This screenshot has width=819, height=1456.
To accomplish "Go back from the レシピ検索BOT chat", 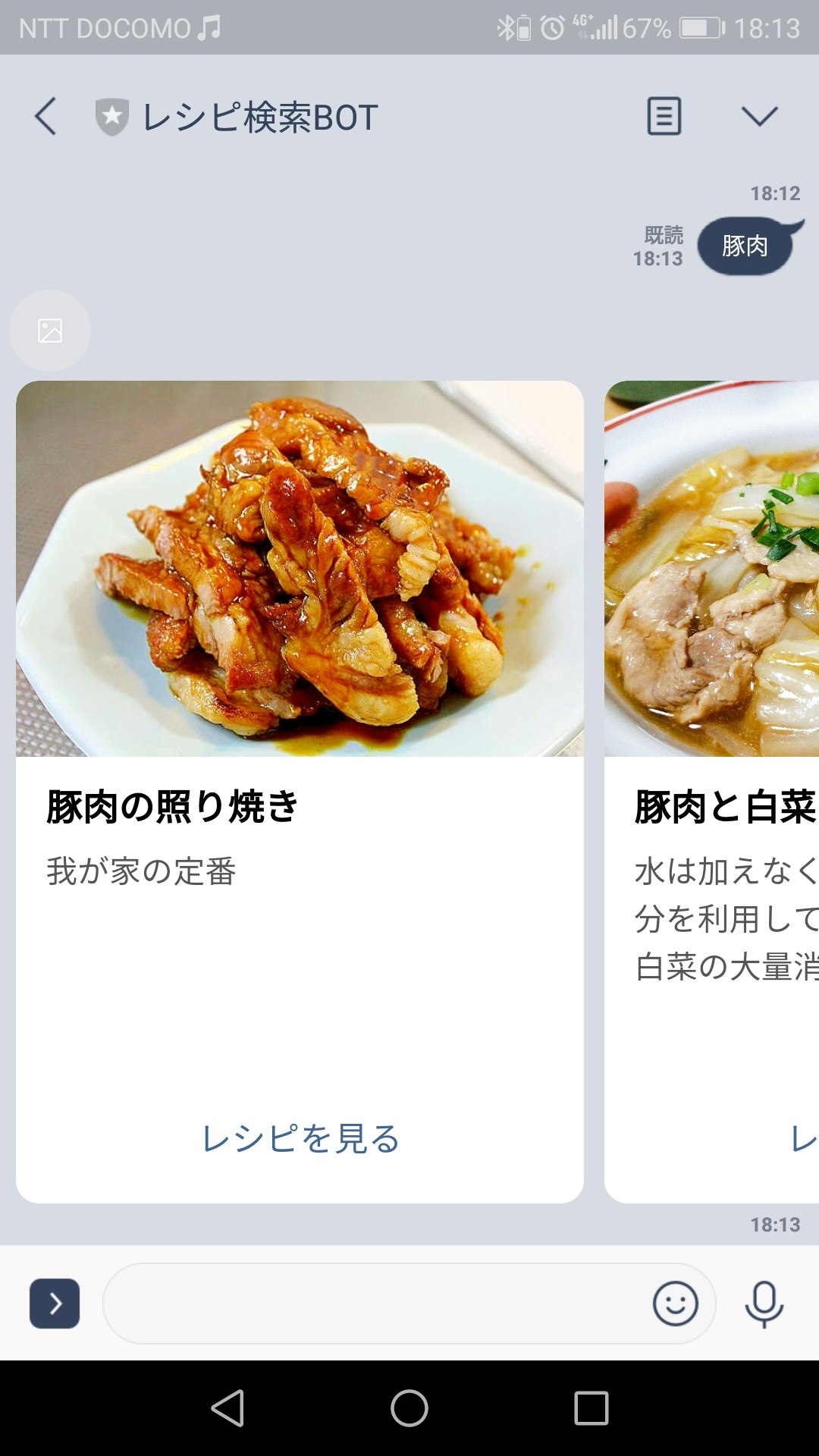I will (x=45, y=117).
